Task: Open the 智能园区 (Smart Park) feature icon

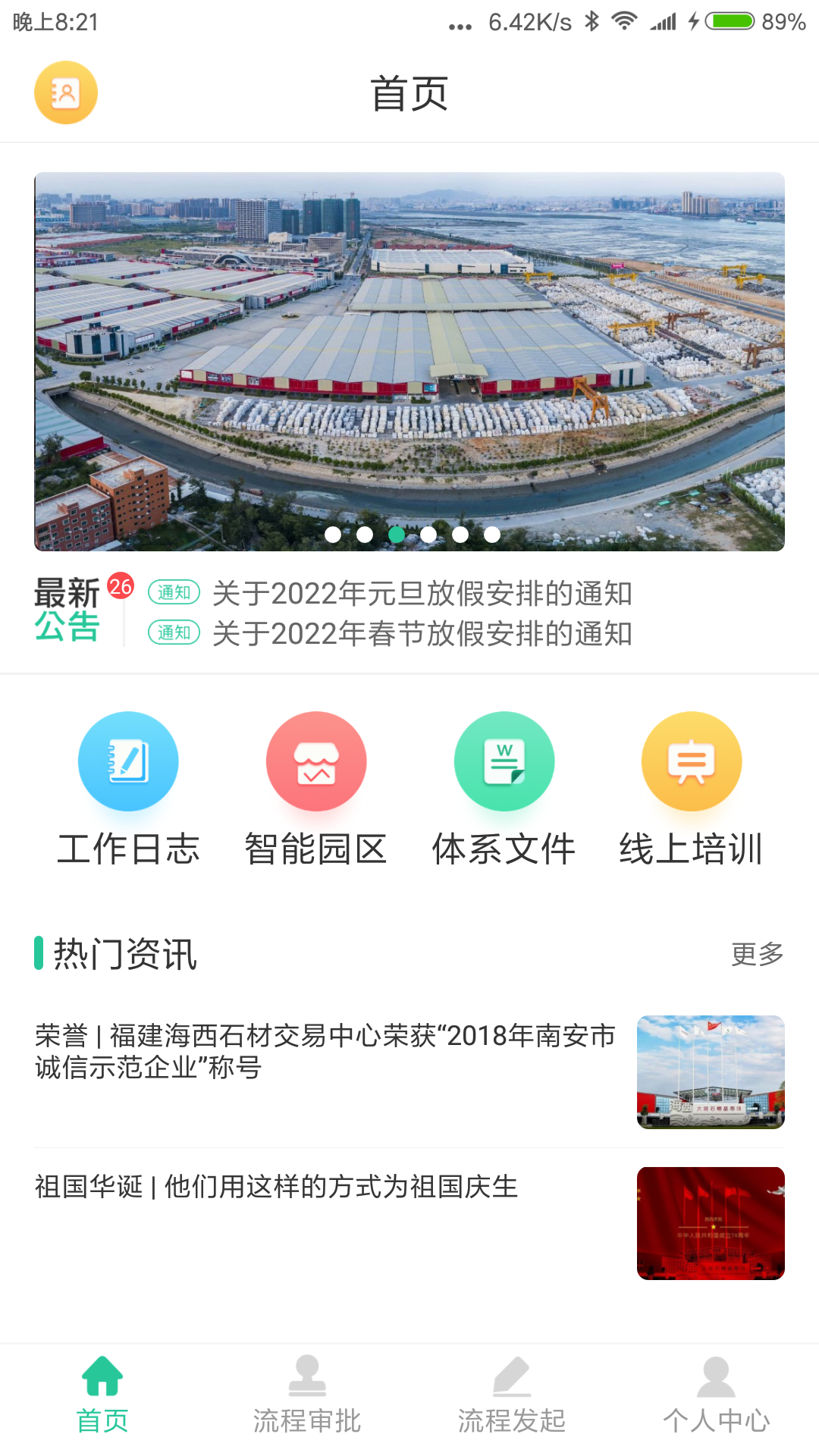Action: coord(316,761)
